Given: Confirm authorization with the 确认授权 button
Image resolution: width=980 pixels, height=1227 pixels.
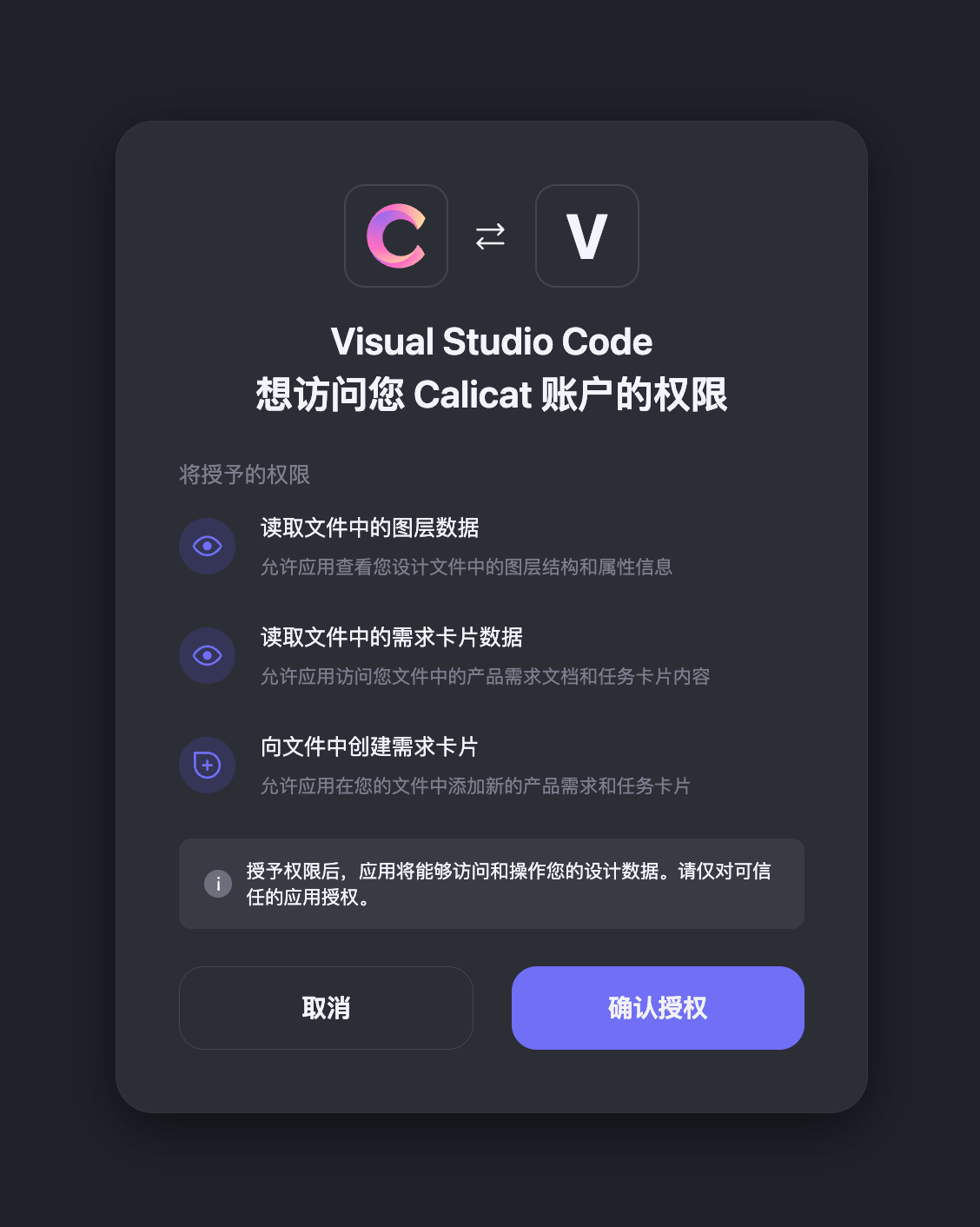Looking at the screenshot, I should point(658,1008).
